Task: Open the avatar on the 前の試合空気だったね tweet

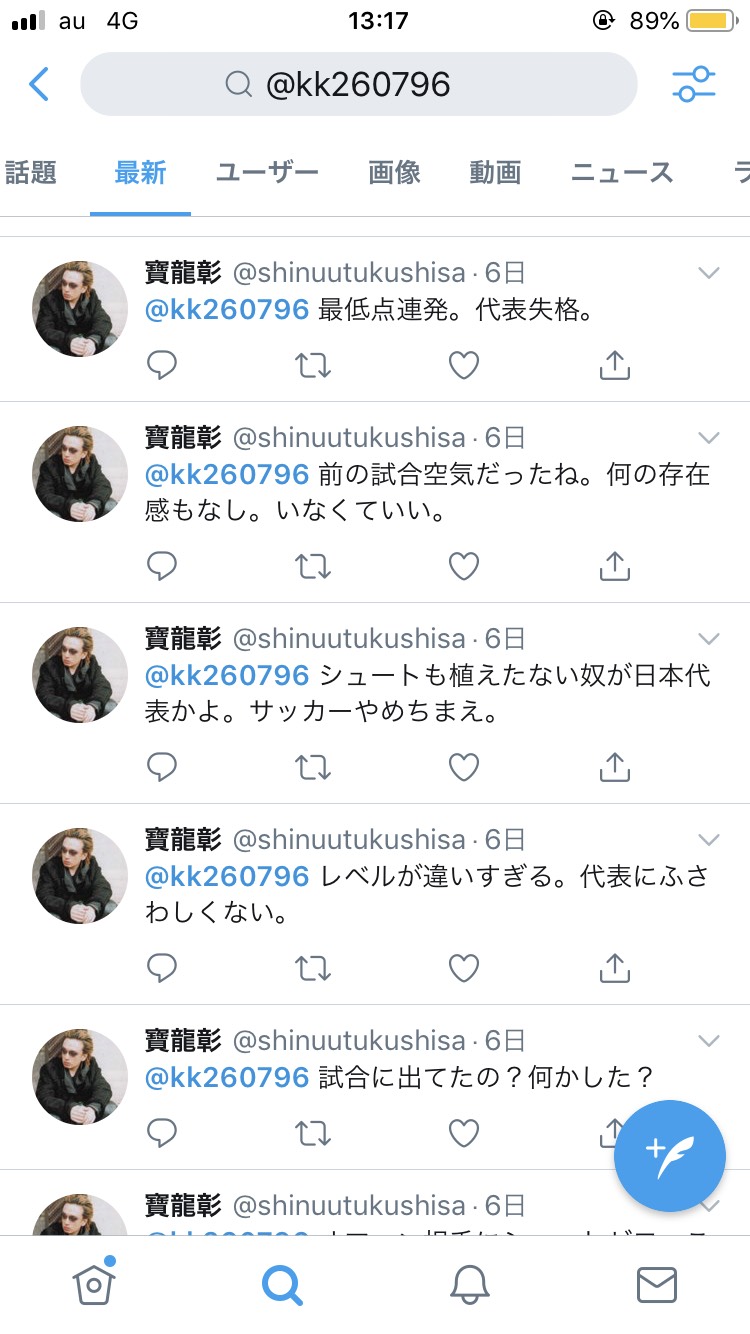Action: (81, 475)
